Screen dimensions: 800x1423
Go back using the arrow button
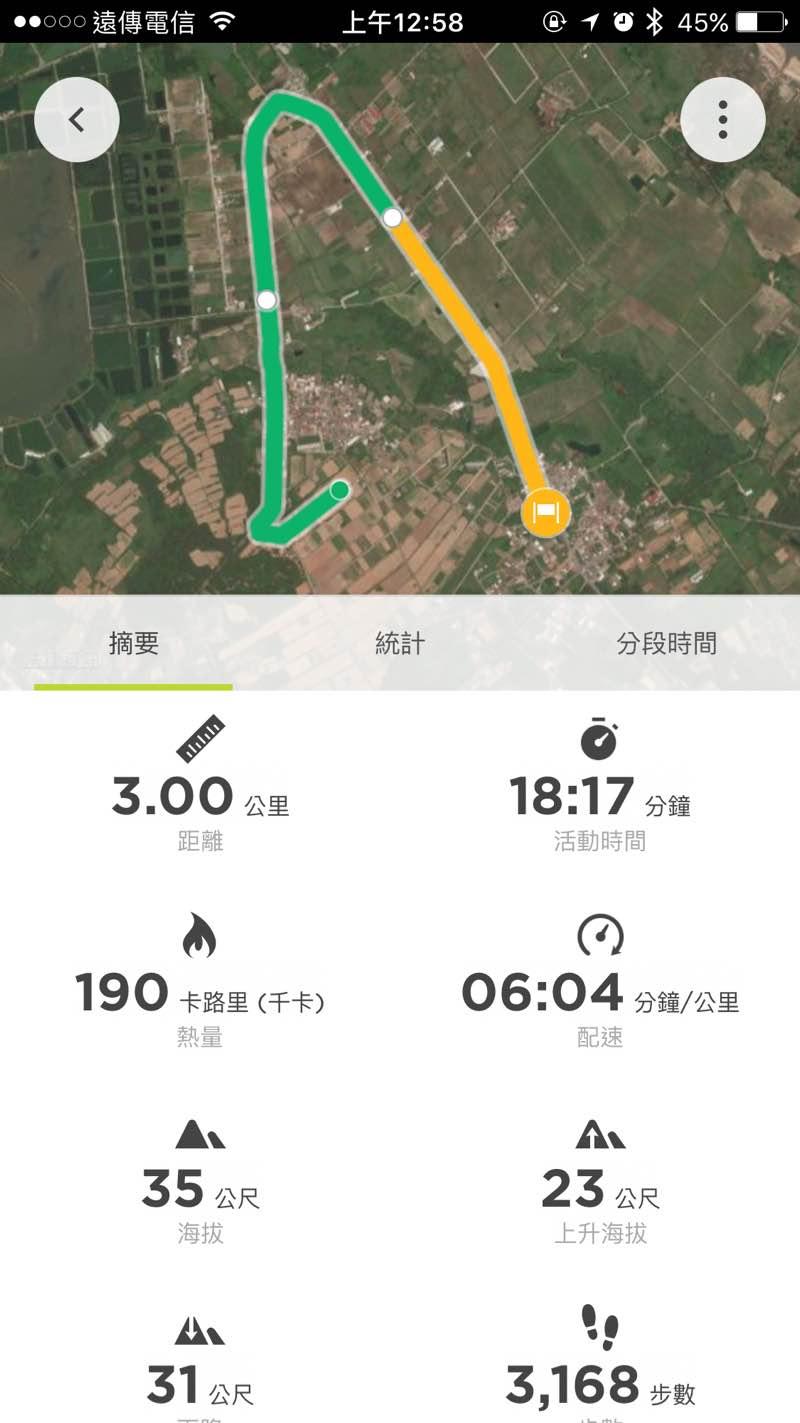click(x=77, y=120)
